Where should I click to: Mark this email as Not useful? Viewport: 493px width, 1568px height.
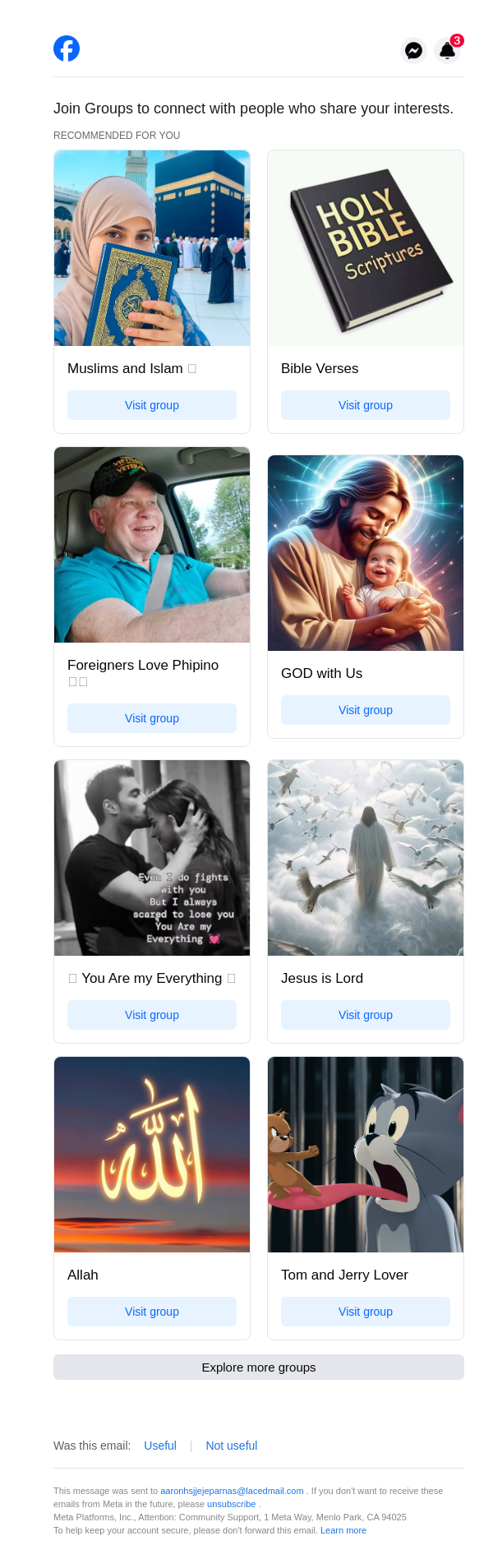(232, 1446)
